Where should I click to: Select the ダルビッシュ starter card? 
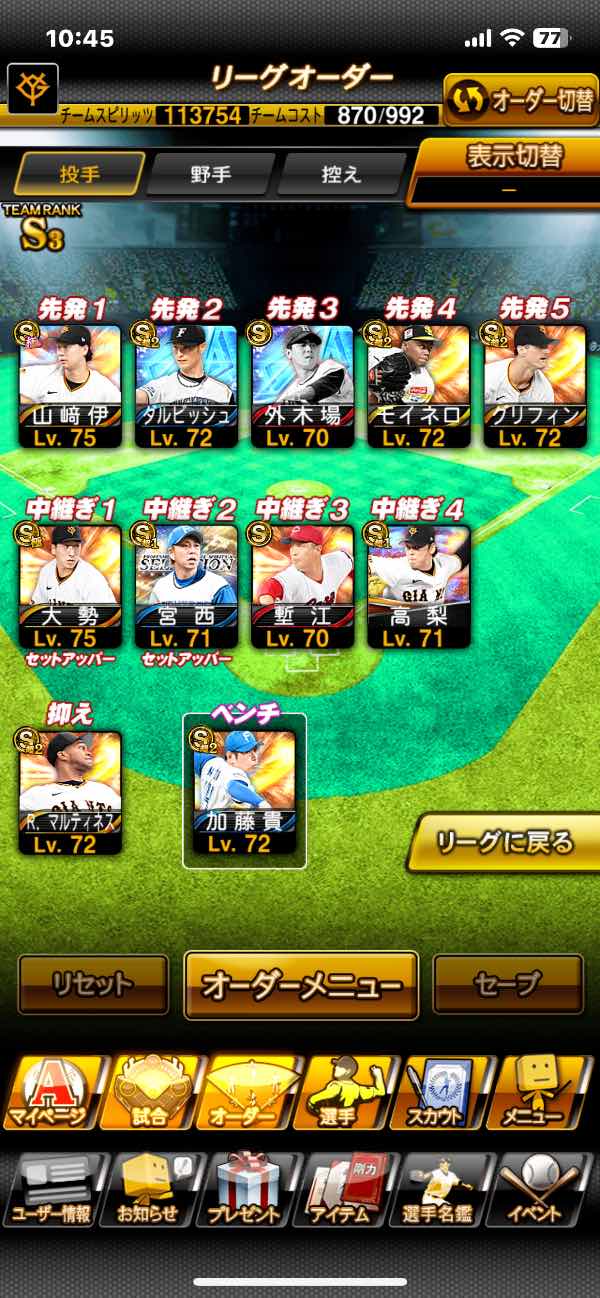(186, 385)
